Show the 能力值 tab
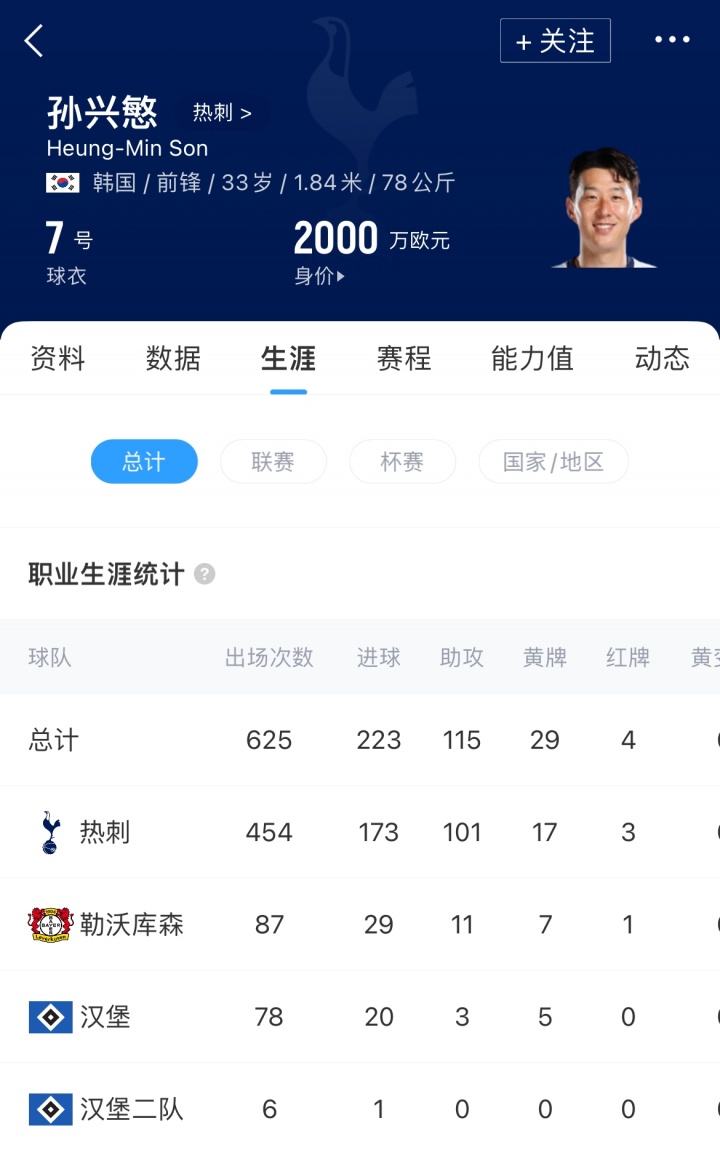This screenshot has height=1150, width=720. tap(532, 358)
